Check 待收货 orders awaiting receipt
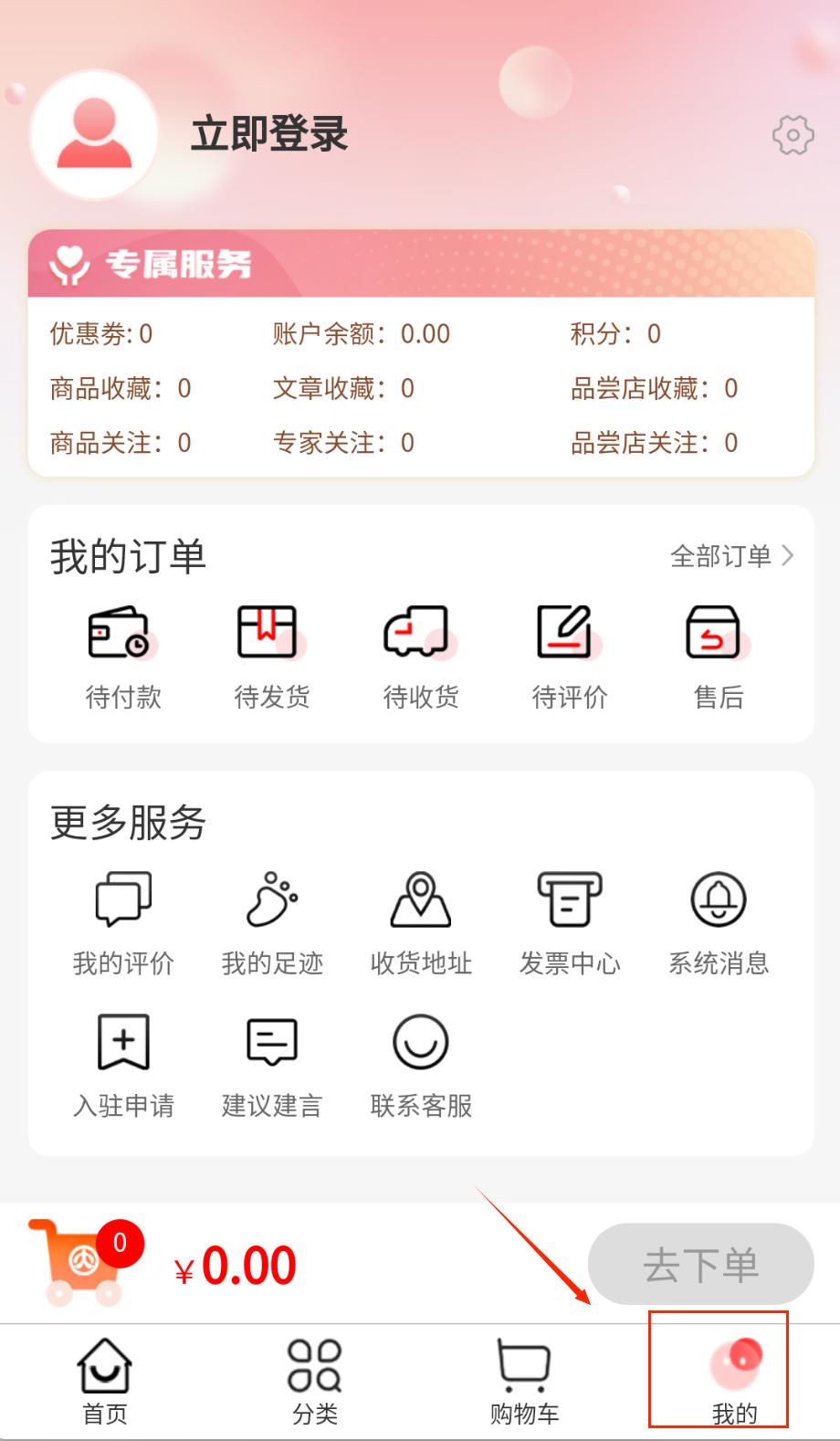840x1441 pixels. tap(420, 656)
